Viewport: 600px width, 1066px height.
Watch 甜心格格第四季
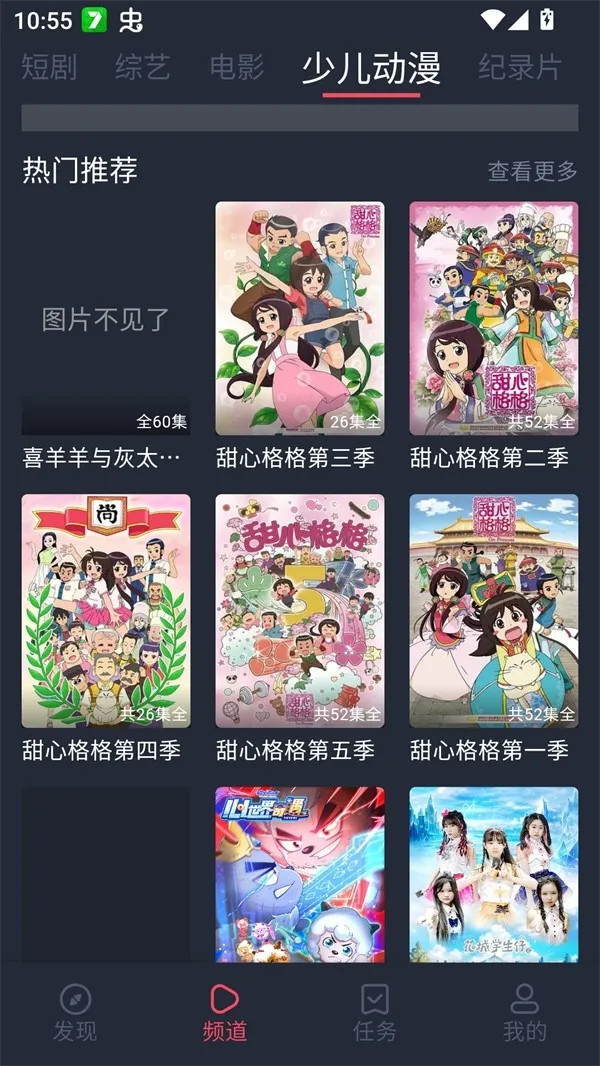(106, 610)
